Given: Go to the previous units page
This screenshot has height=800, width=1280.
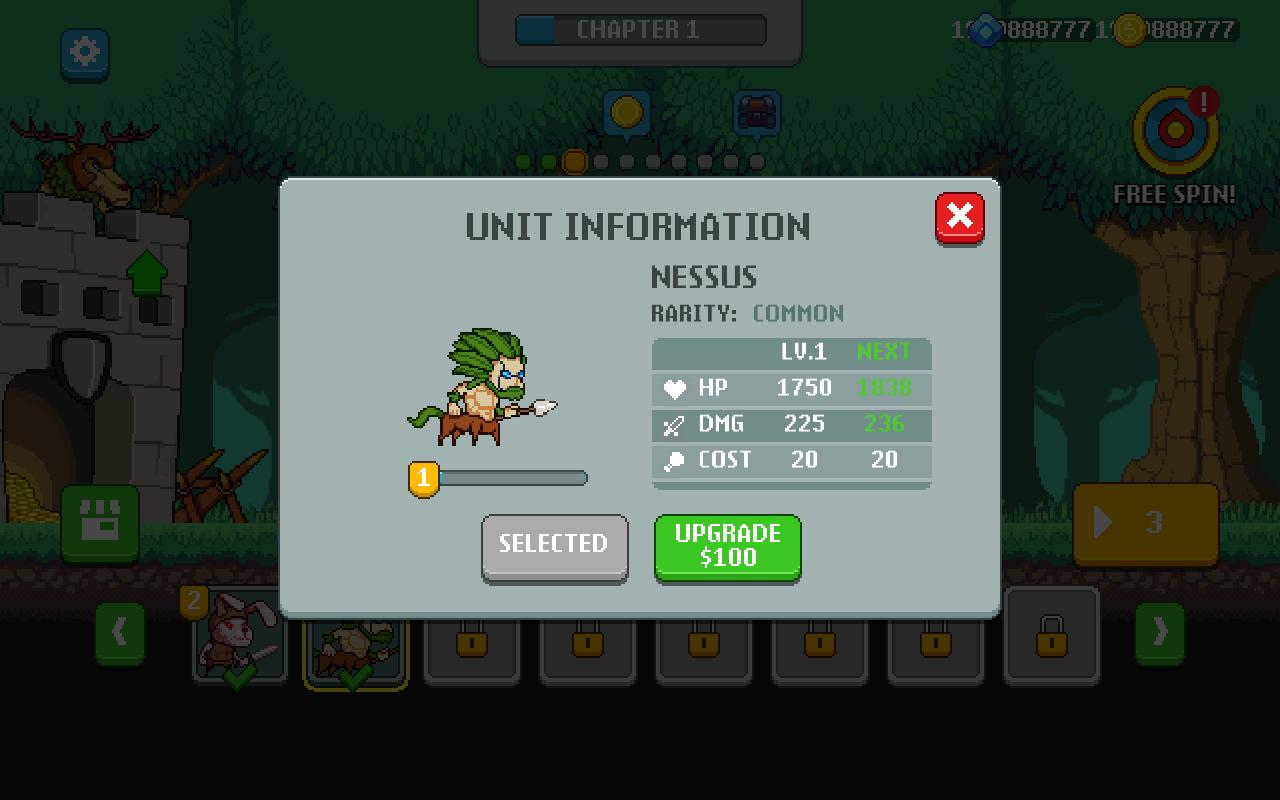Looking at the screenshot, I should (120, 632).
